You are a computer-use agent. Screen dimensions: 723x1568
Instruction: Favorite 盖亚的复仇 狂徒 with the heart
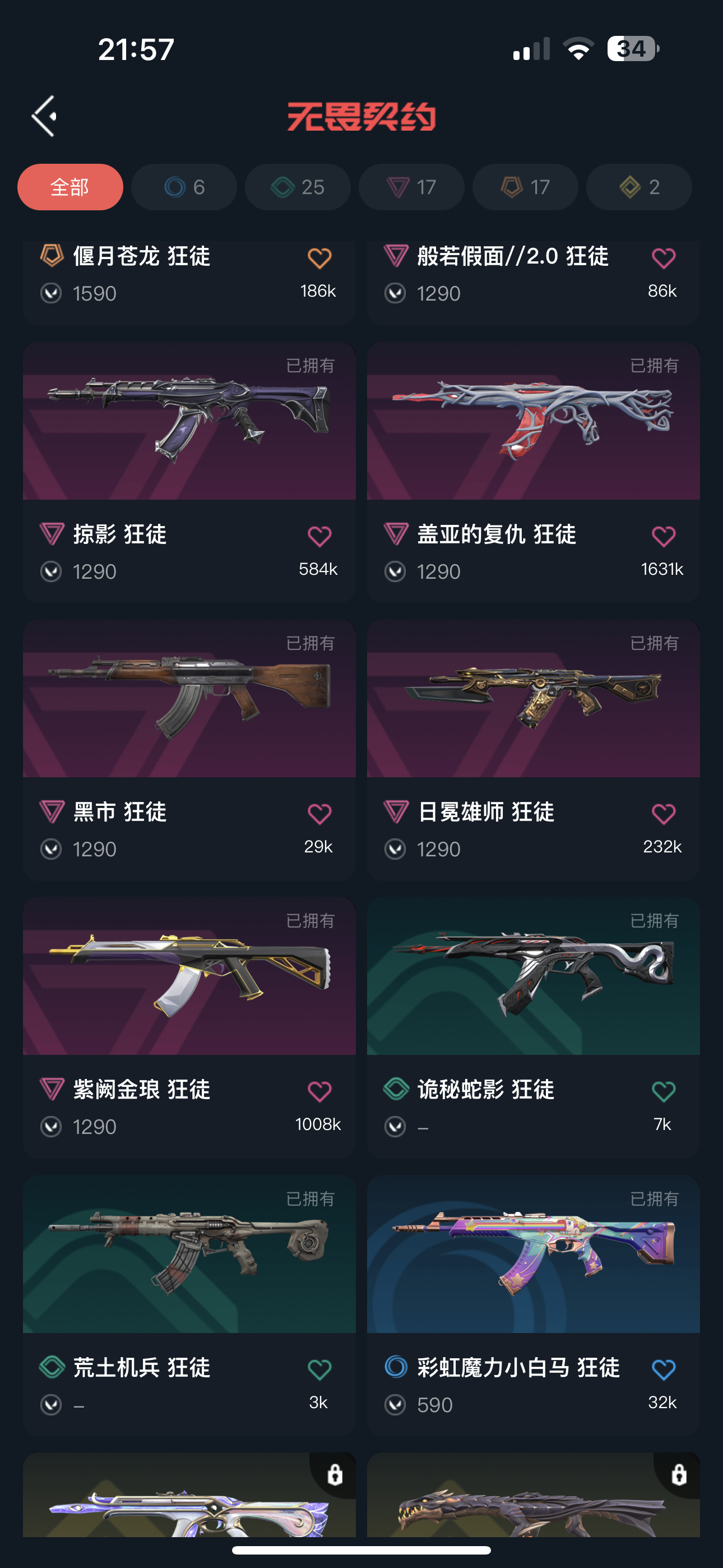coord(664,536)
